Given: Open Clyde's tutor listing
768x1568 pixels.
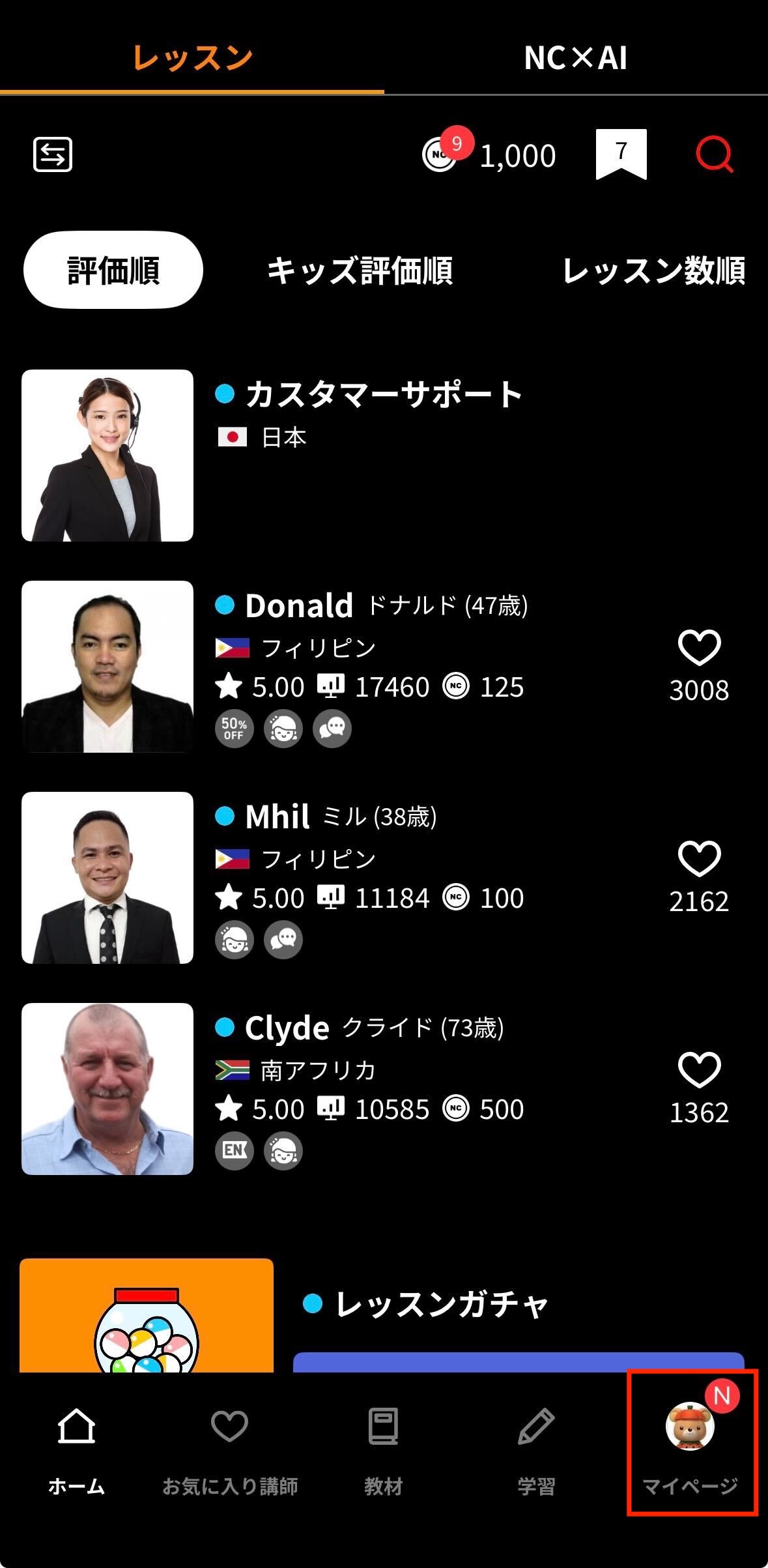Looking at the screenshot, I should click(287, 1028).
